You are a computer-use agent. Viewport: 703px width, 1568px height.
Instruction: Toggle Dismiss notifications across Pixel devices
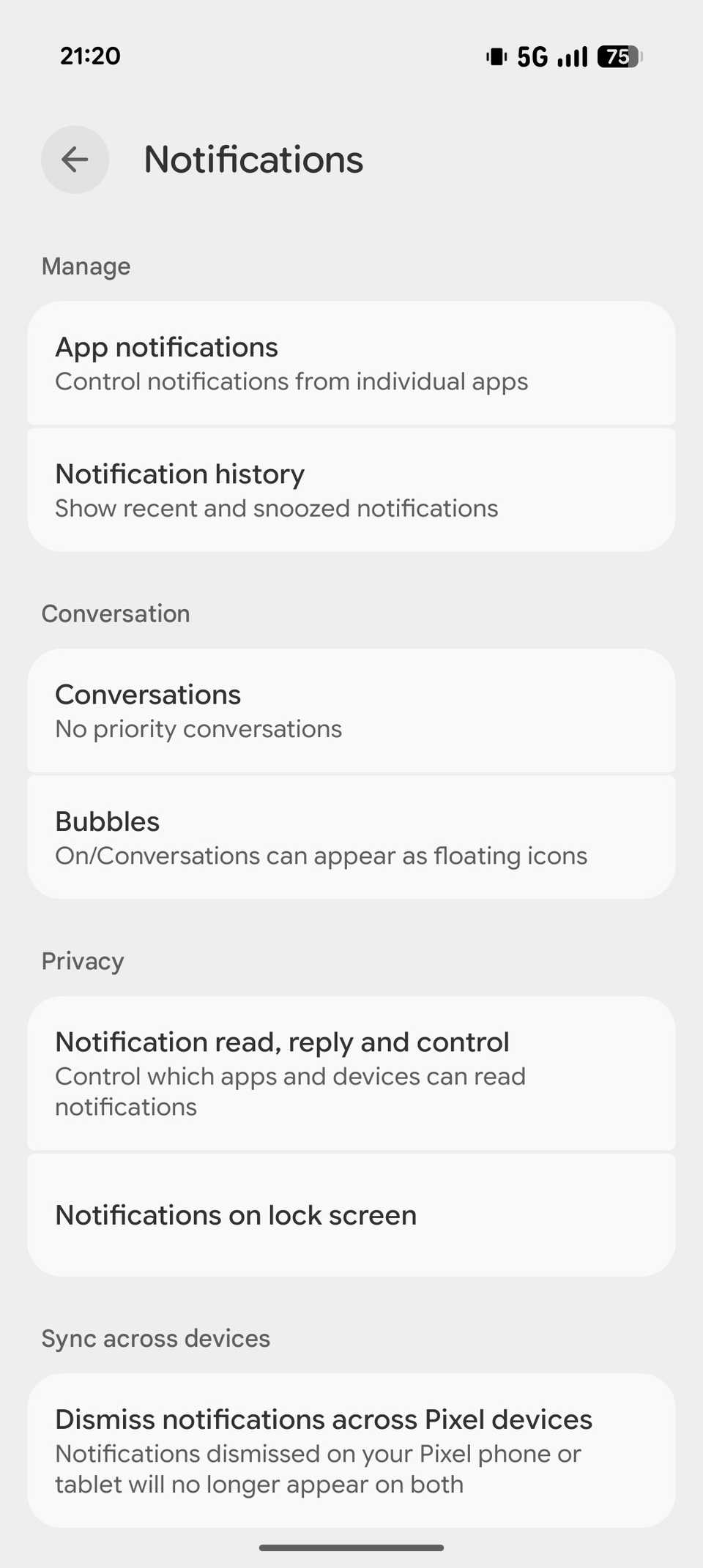(351, 1449)
